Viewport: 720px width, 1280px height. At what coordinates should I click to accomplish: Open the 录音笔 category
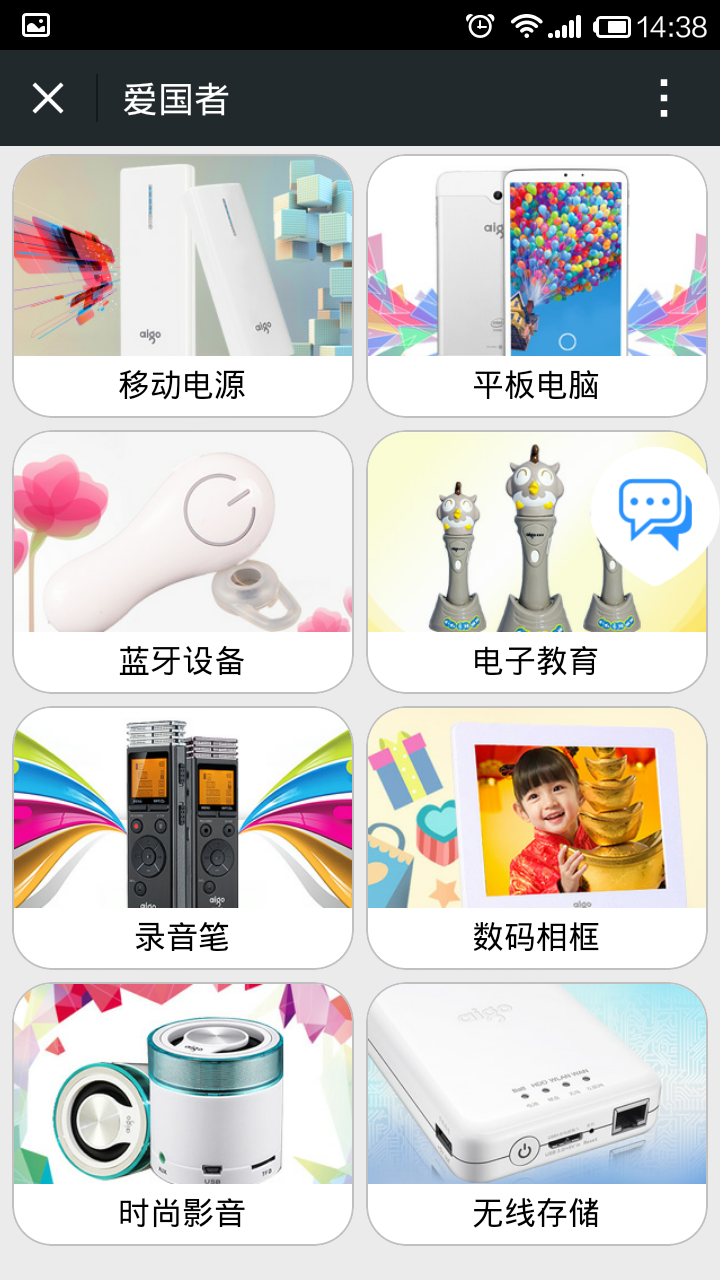click(183, 838)
